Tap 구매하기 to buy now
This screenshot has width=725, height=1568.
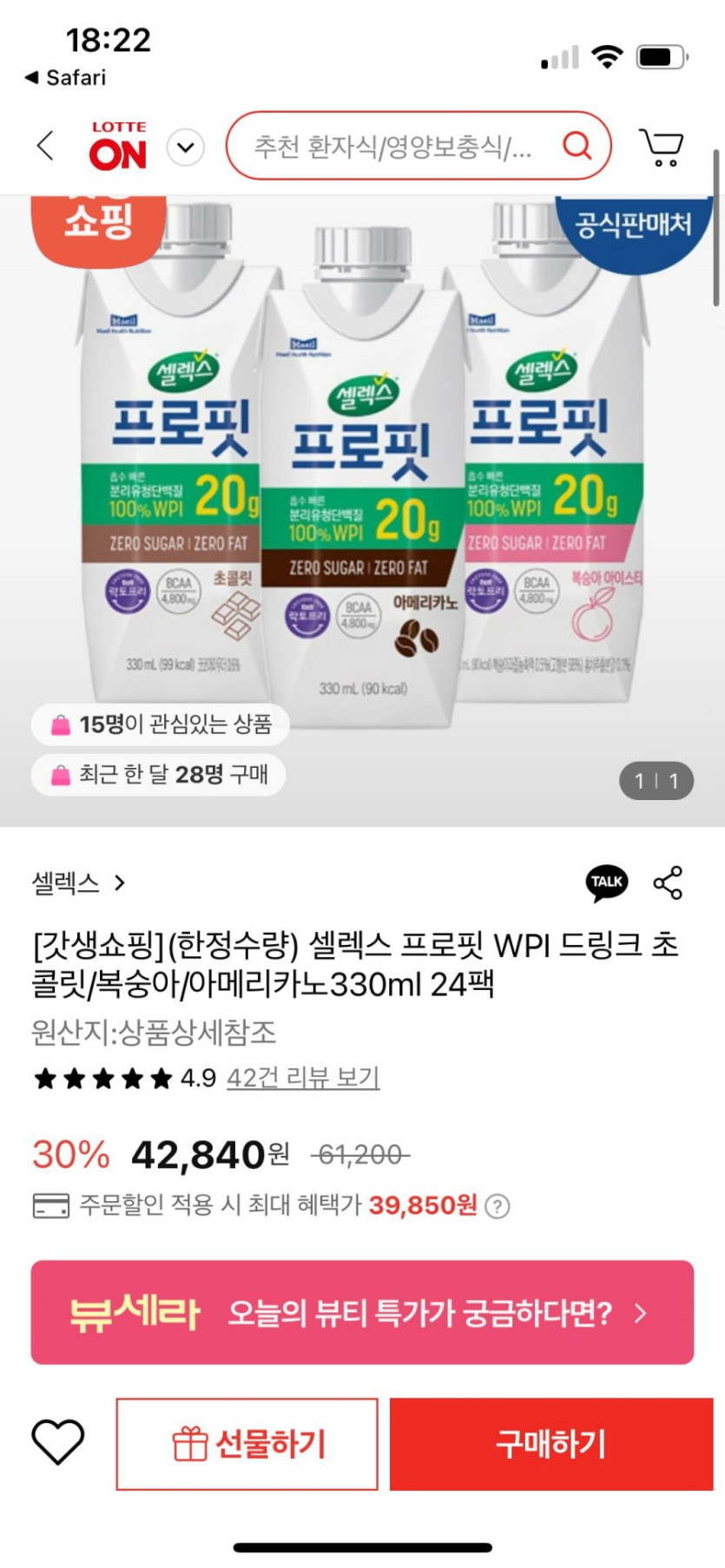click(551, 1444)
